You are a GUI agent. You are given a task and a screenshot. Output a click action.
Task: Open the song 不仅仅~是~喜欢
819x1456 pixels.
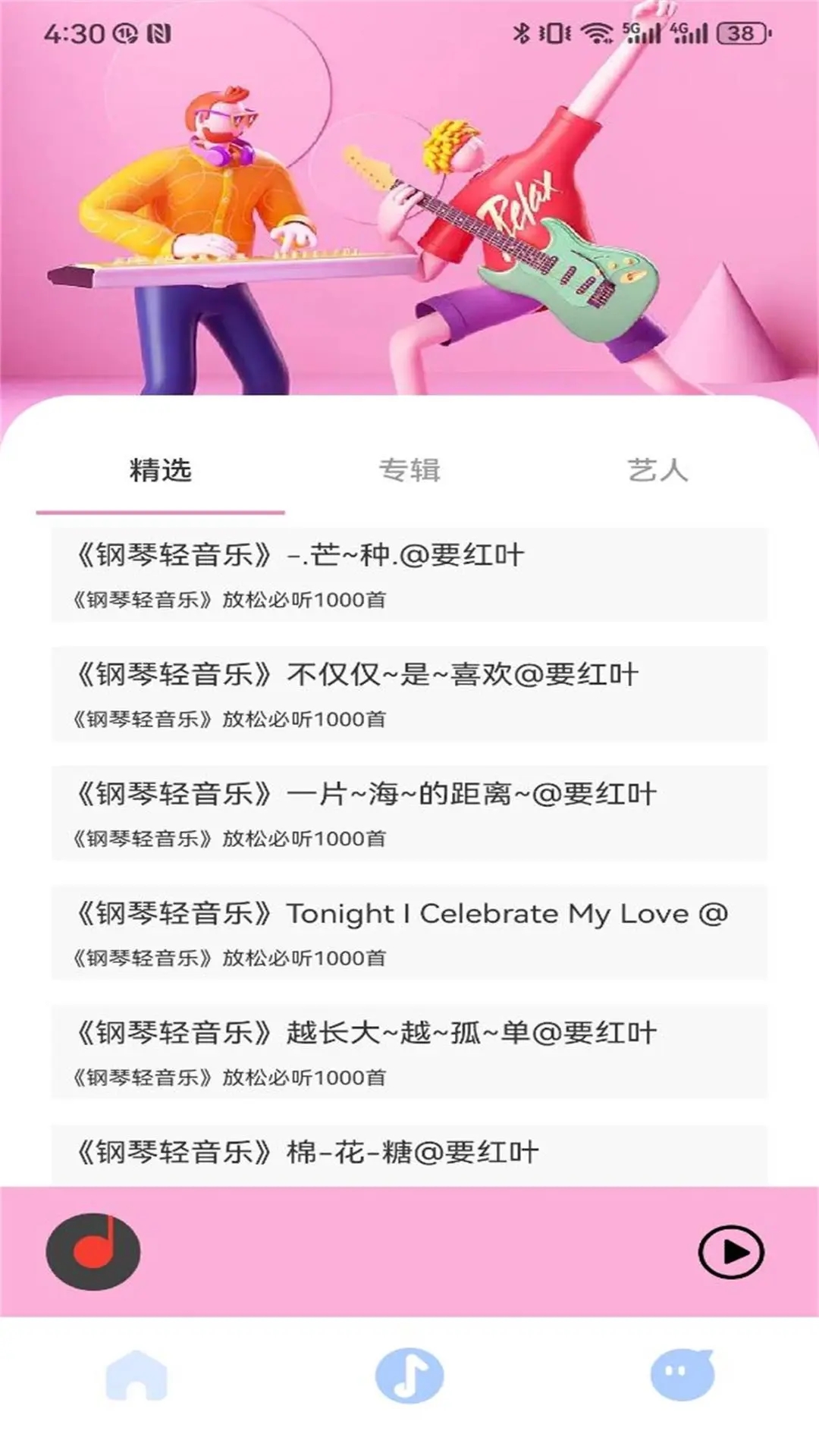[x=409, y=694]
